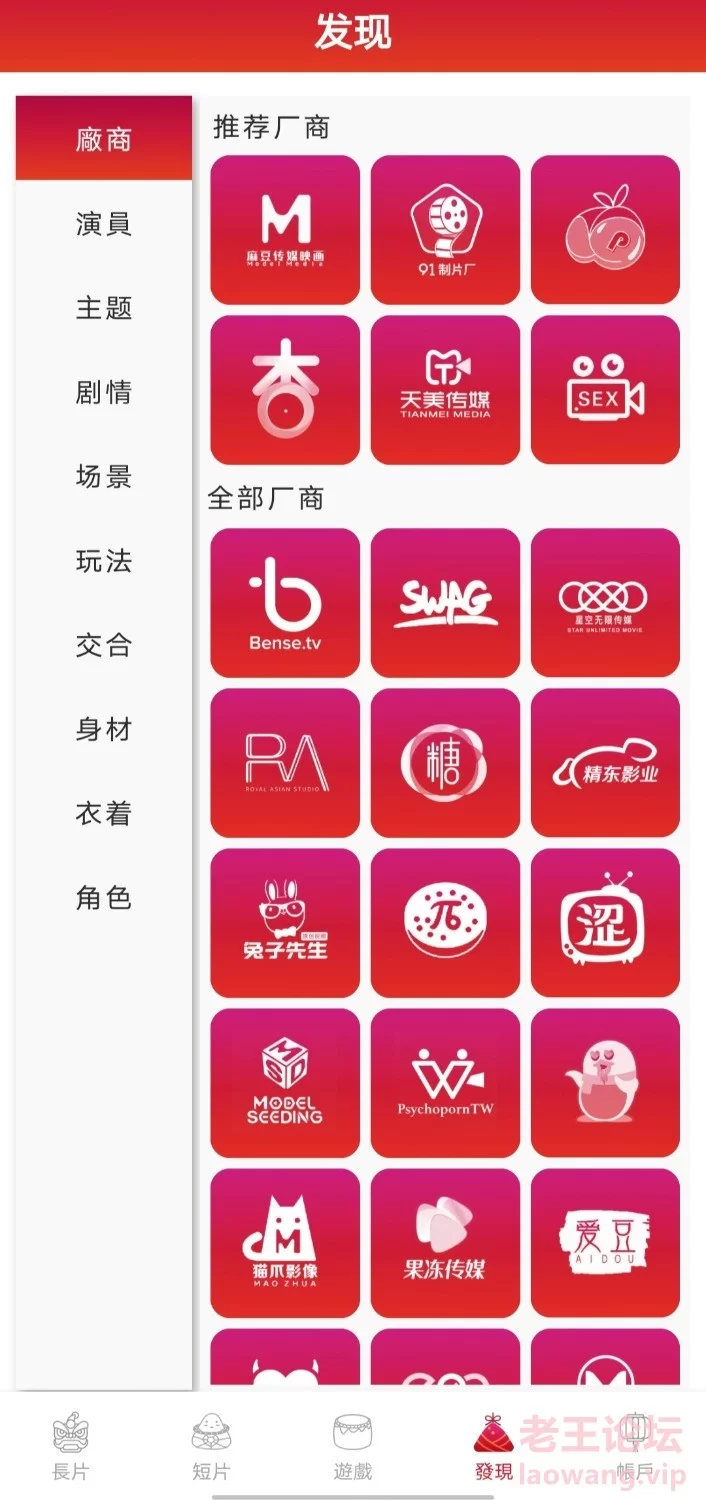Select the 兔子先生 vendor tile
Viewport: 706px width, 1500px height.
(285, 923)
